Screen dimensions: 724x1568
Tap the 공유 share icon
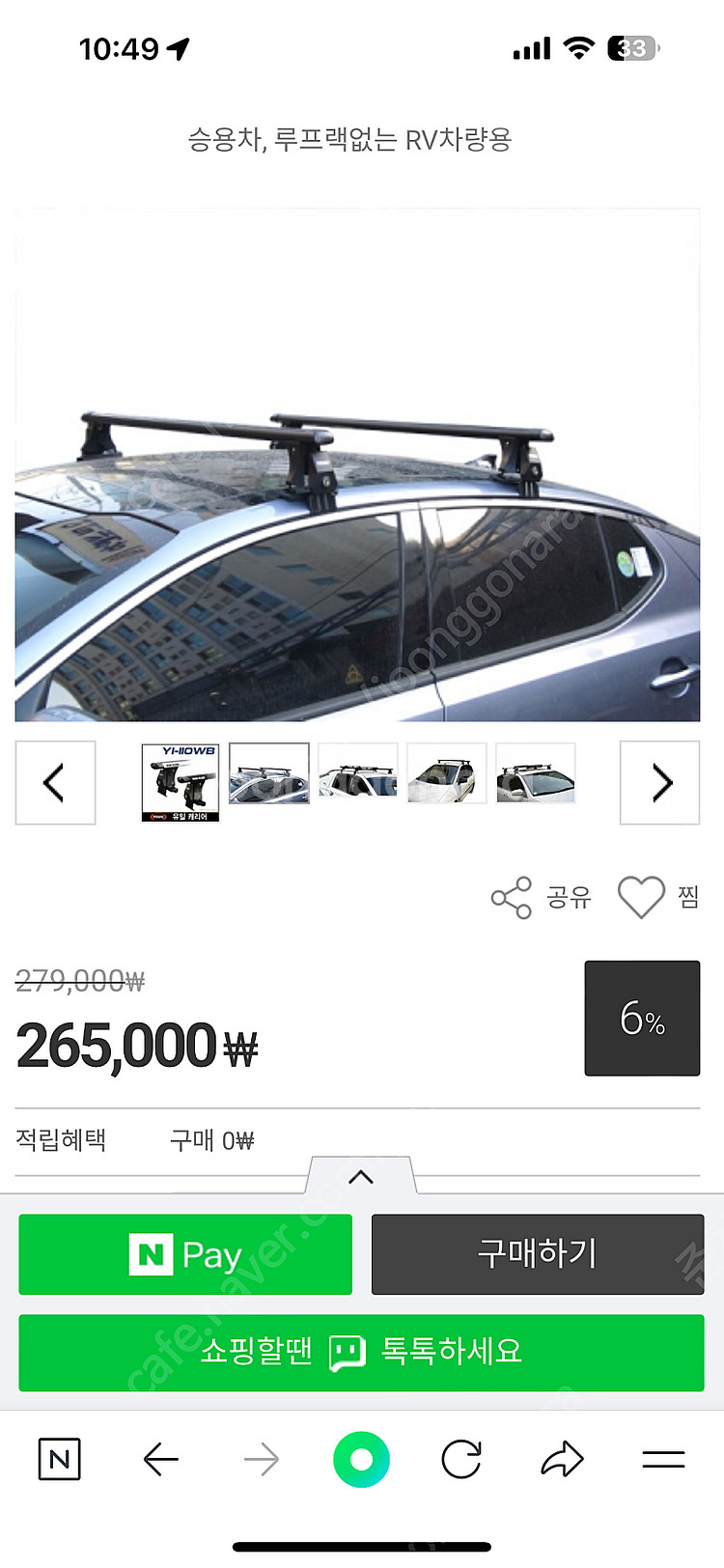point(510,896)
